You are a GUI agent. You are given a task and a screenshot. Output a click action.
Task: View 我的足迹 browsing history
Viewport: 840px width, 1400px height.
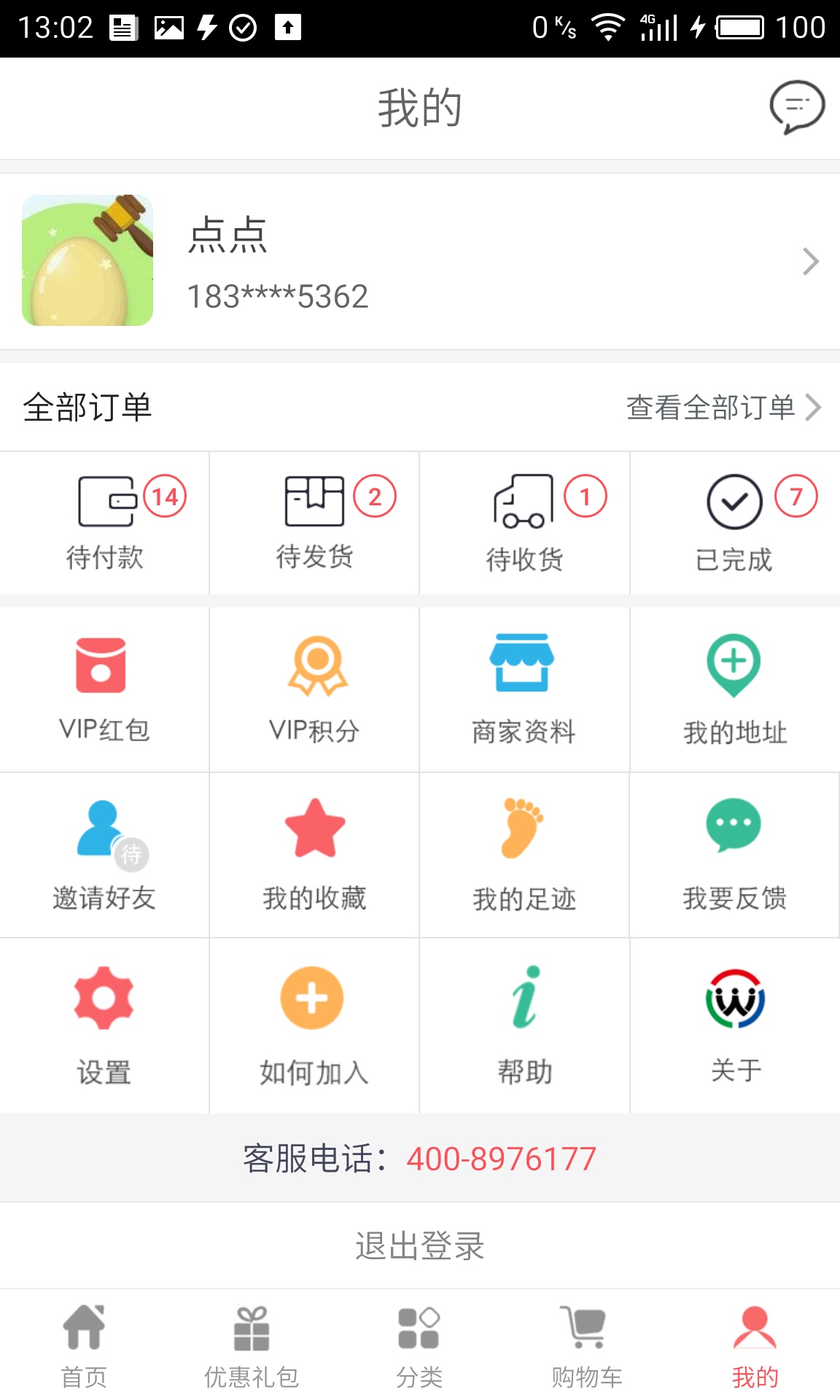coord(524,855)
